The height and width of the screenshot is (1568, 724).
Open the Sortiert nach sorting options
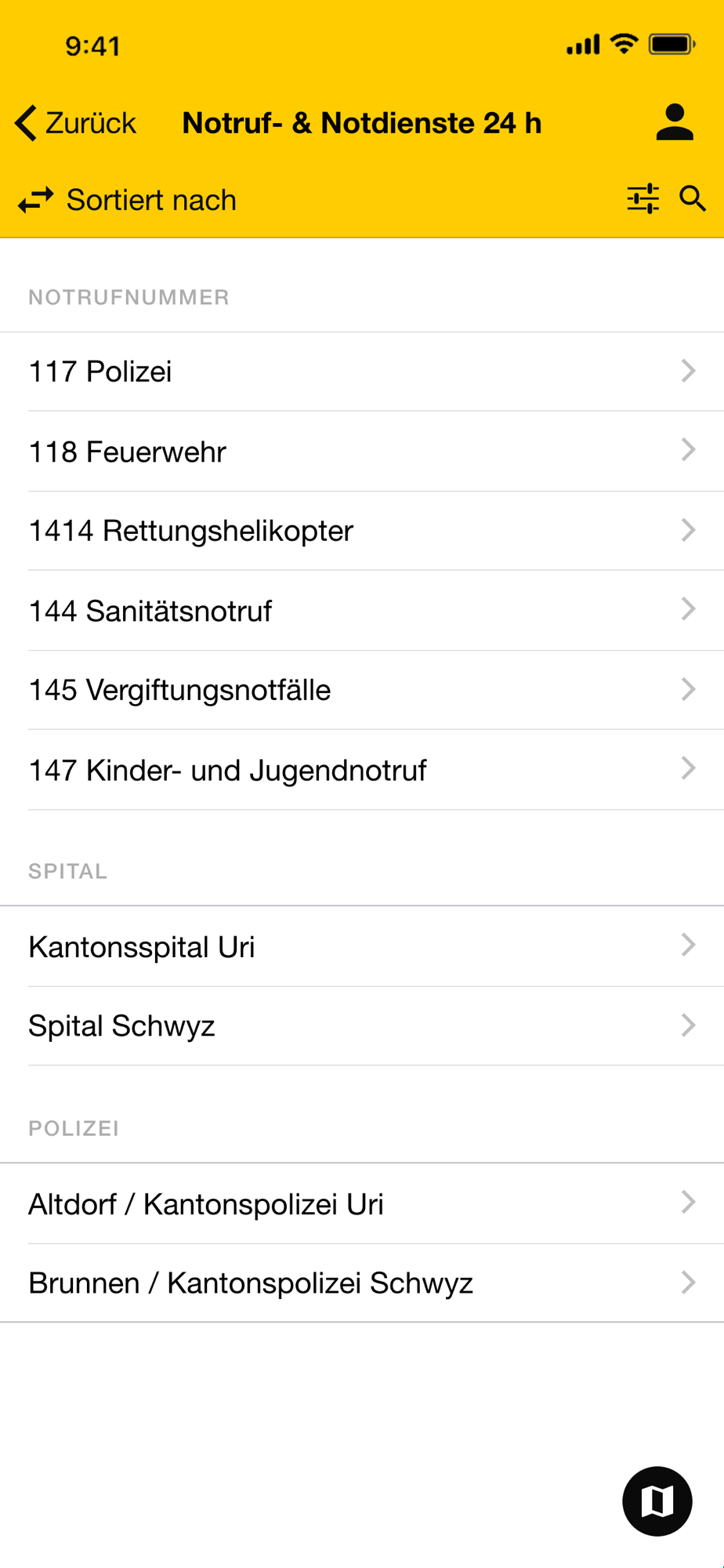pyautogui.click(x=128, y=200)
